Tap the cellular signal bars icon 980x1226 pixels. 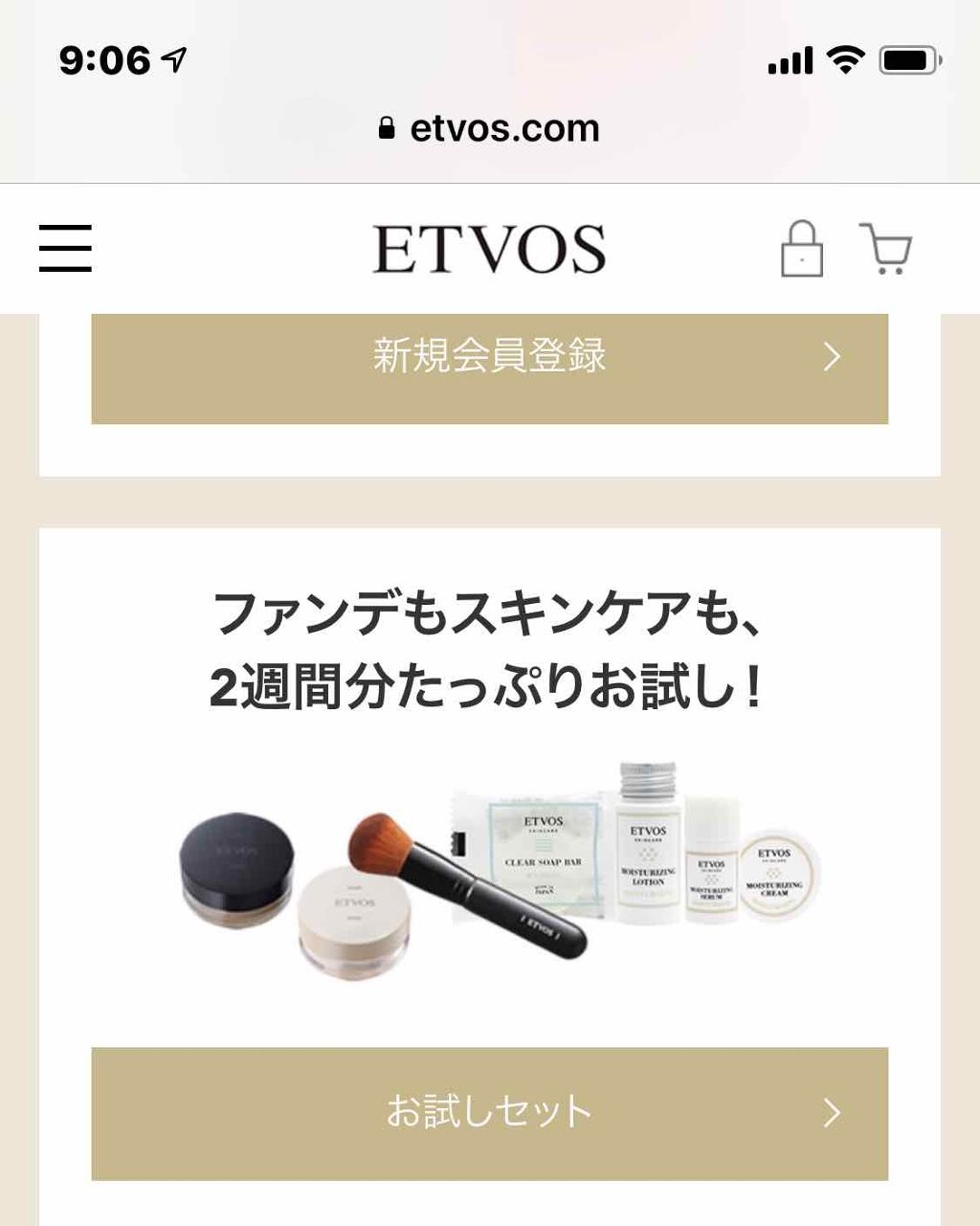[x=787, y=59]
